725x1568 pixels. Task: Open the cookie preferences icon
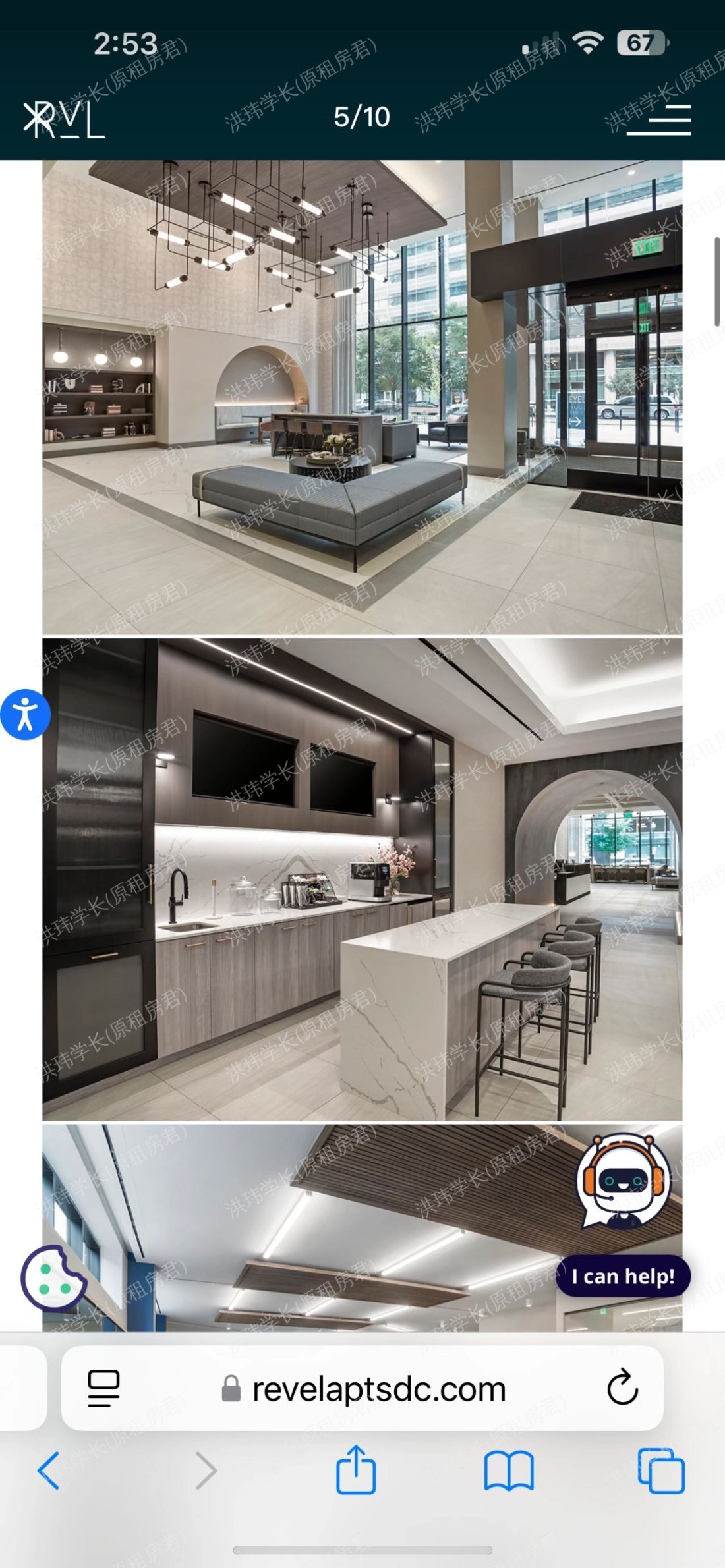[53, 1278]
